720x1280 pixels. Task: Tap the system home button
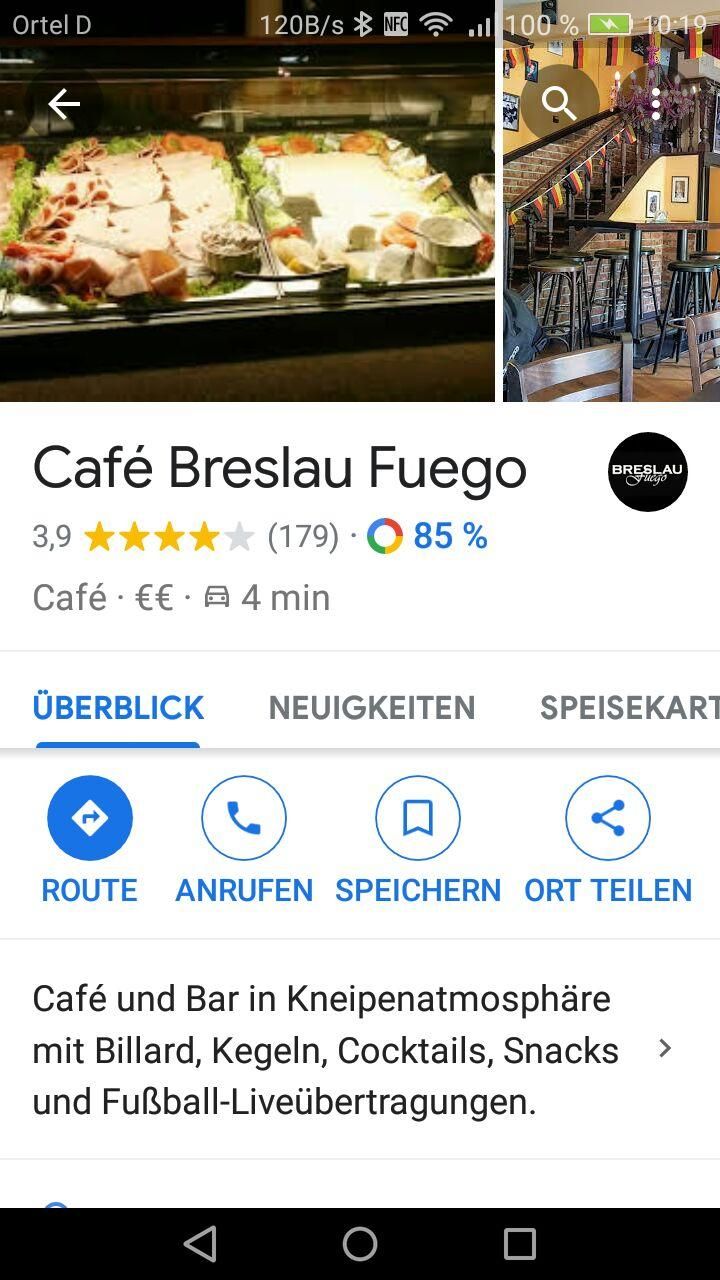(x=360, y=1244)
